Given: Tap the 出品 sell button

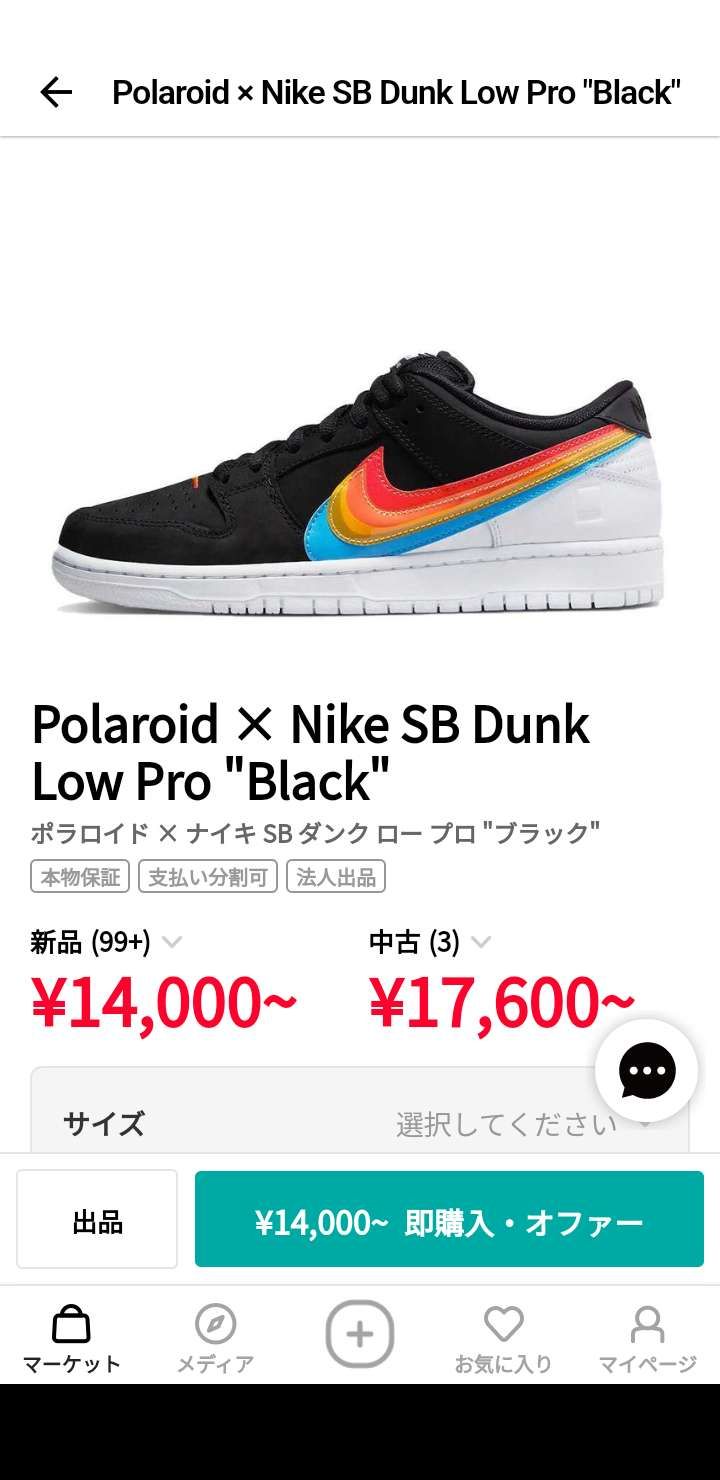Looking at the screenshot, I should click(96, 1219).
